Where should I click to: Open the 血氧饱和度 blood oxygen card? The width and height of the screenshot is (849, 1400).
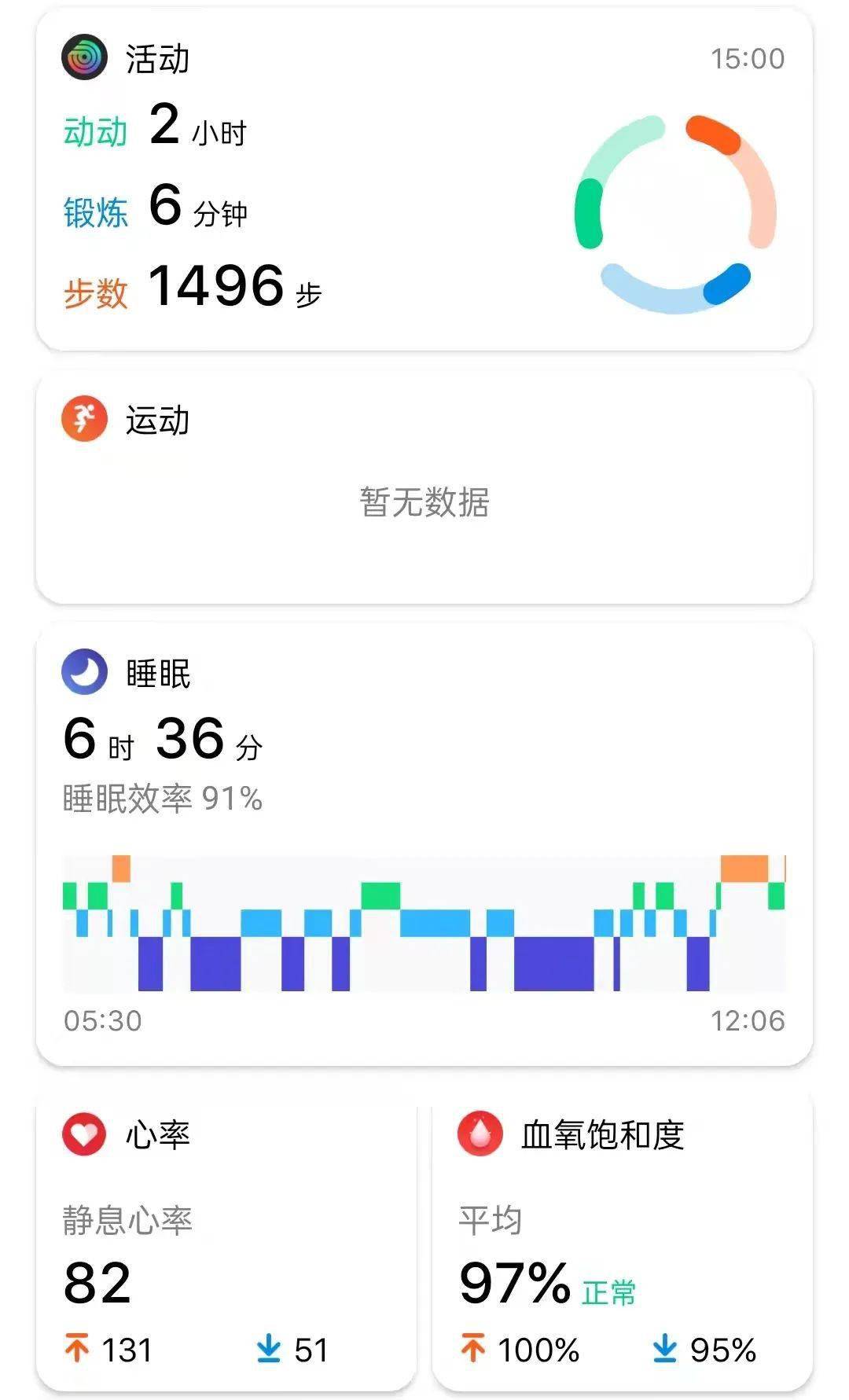(623, 1245)
